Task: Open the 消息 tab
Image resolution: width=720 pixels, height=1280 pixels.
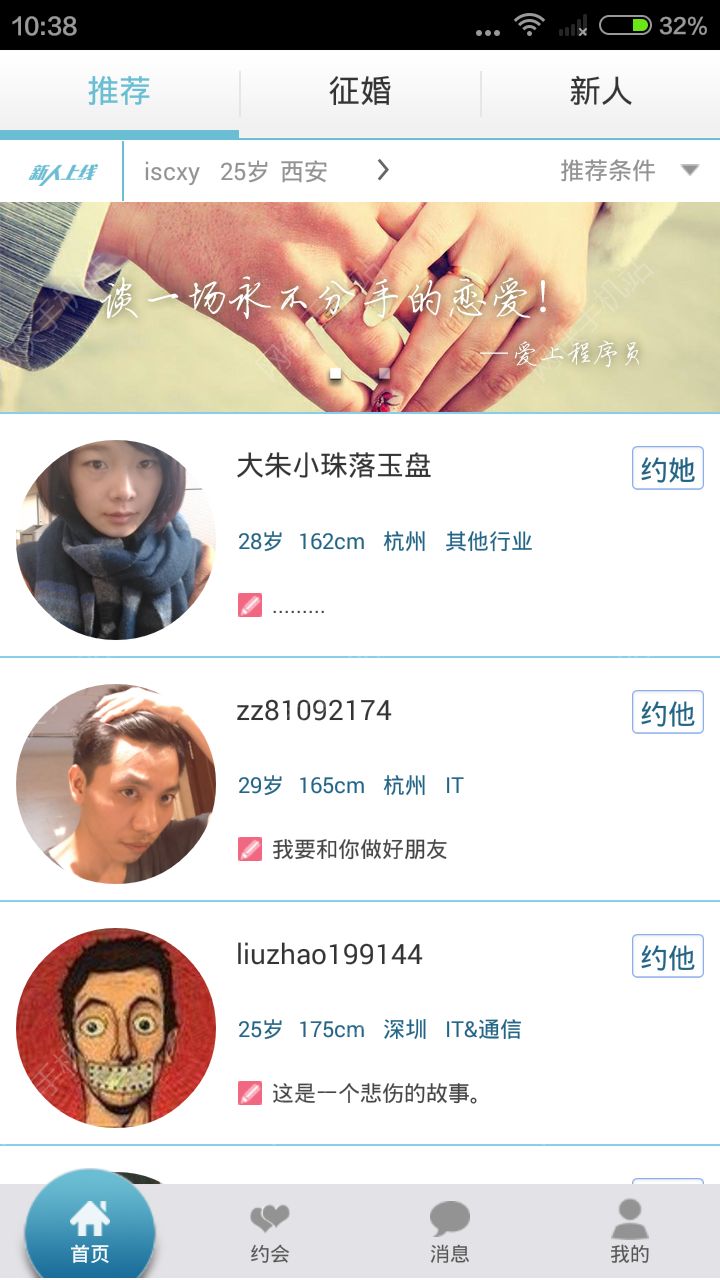Action: pos(450,1234)
